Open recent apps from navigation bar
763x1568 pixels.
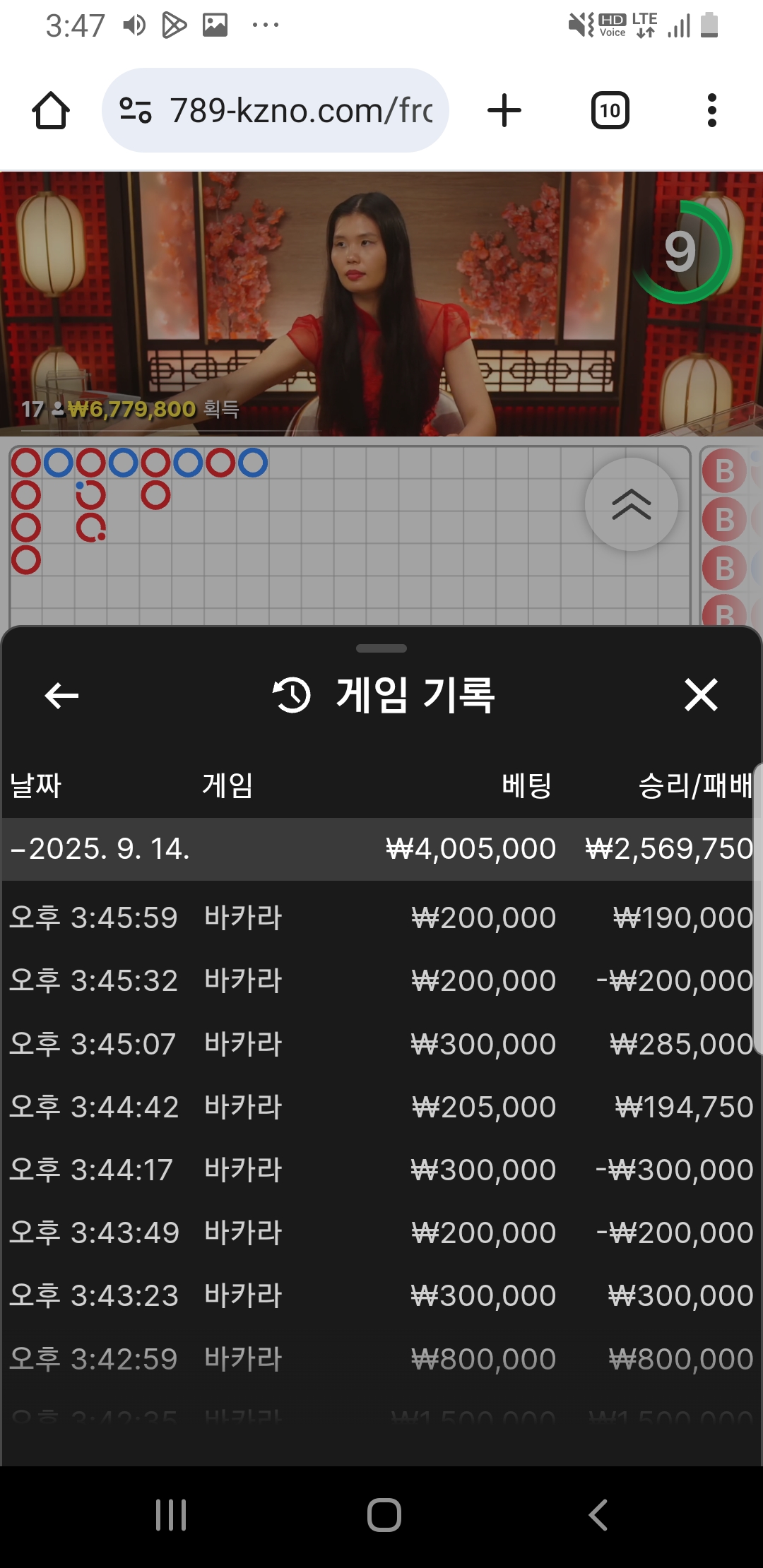point(171,1515)
